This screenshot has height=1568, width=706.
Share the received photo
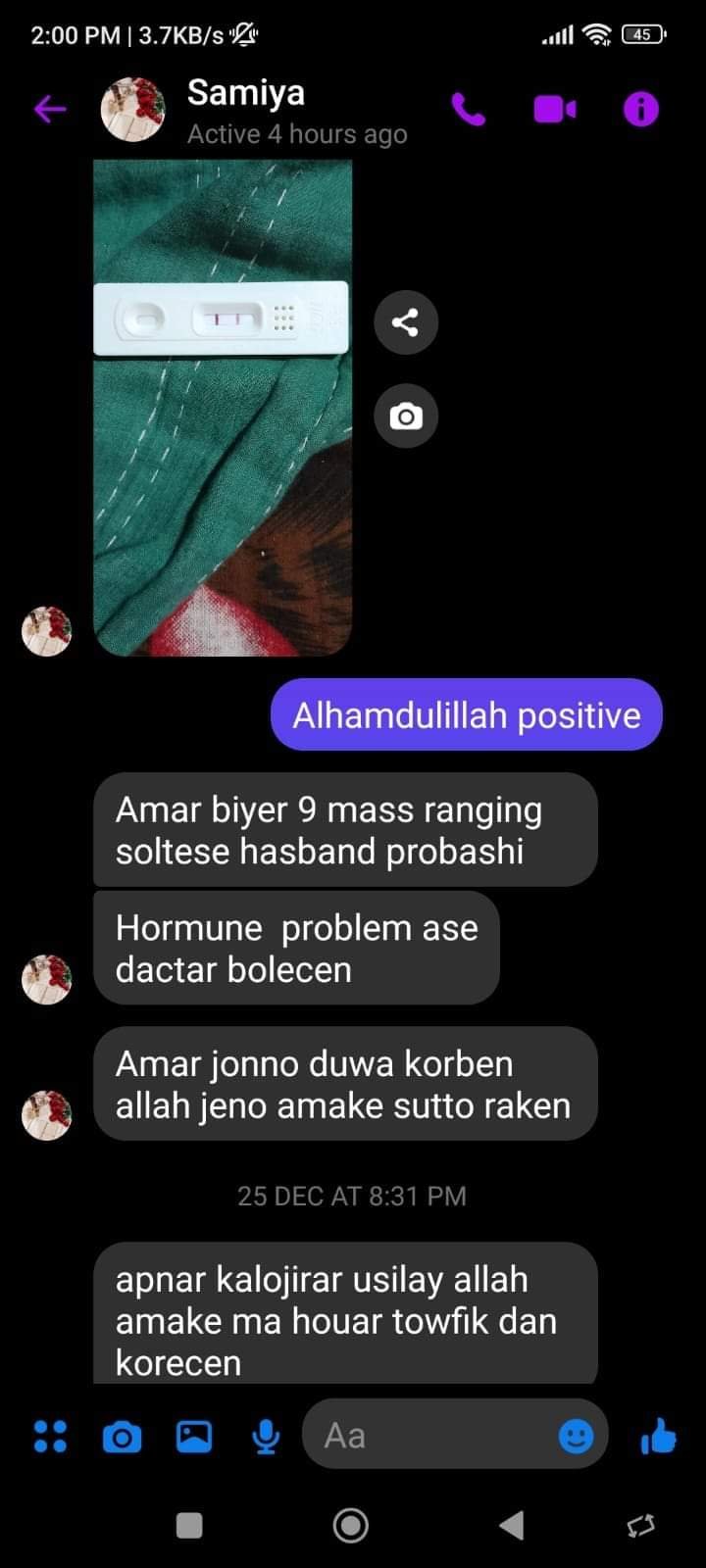(405, 322)
